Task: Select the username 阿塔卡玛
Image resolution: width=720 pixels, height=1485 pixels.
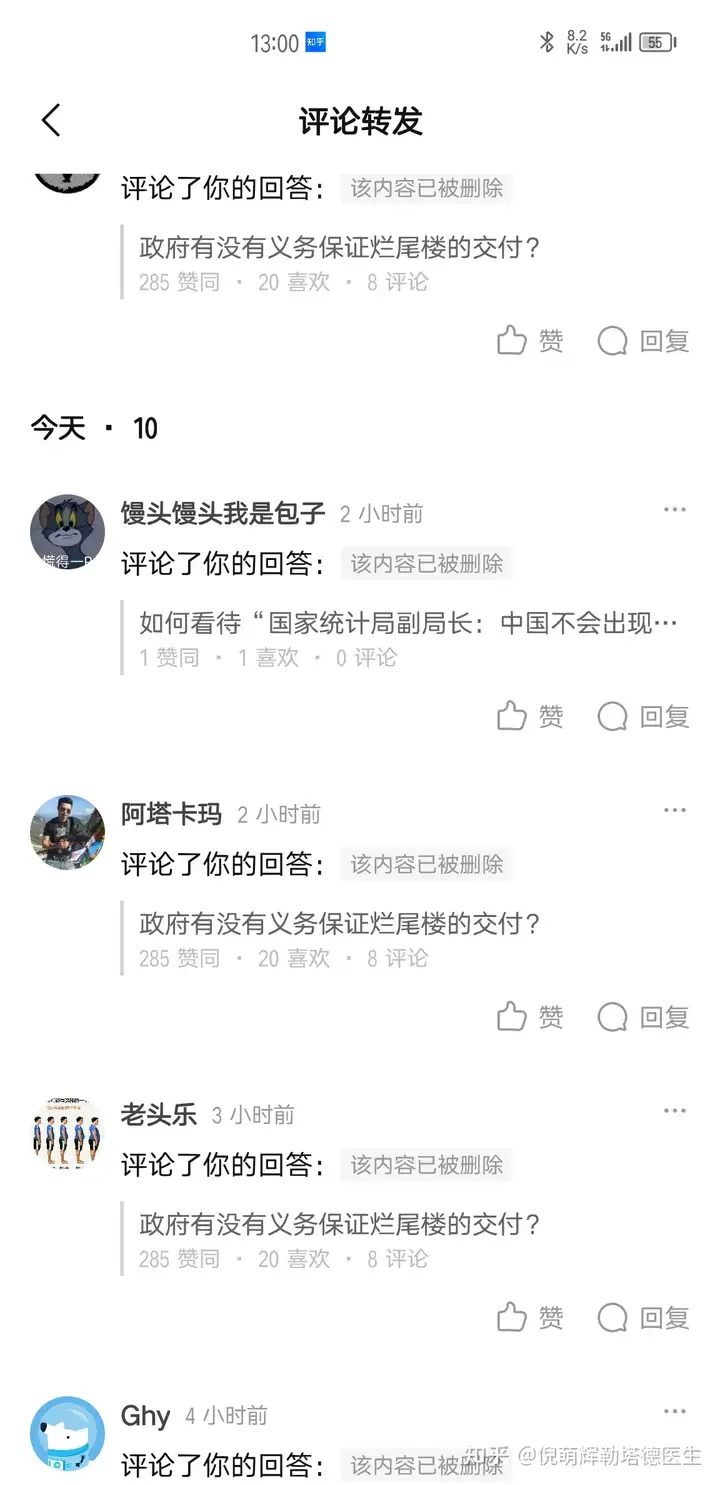Action: [x=171, y=814]
